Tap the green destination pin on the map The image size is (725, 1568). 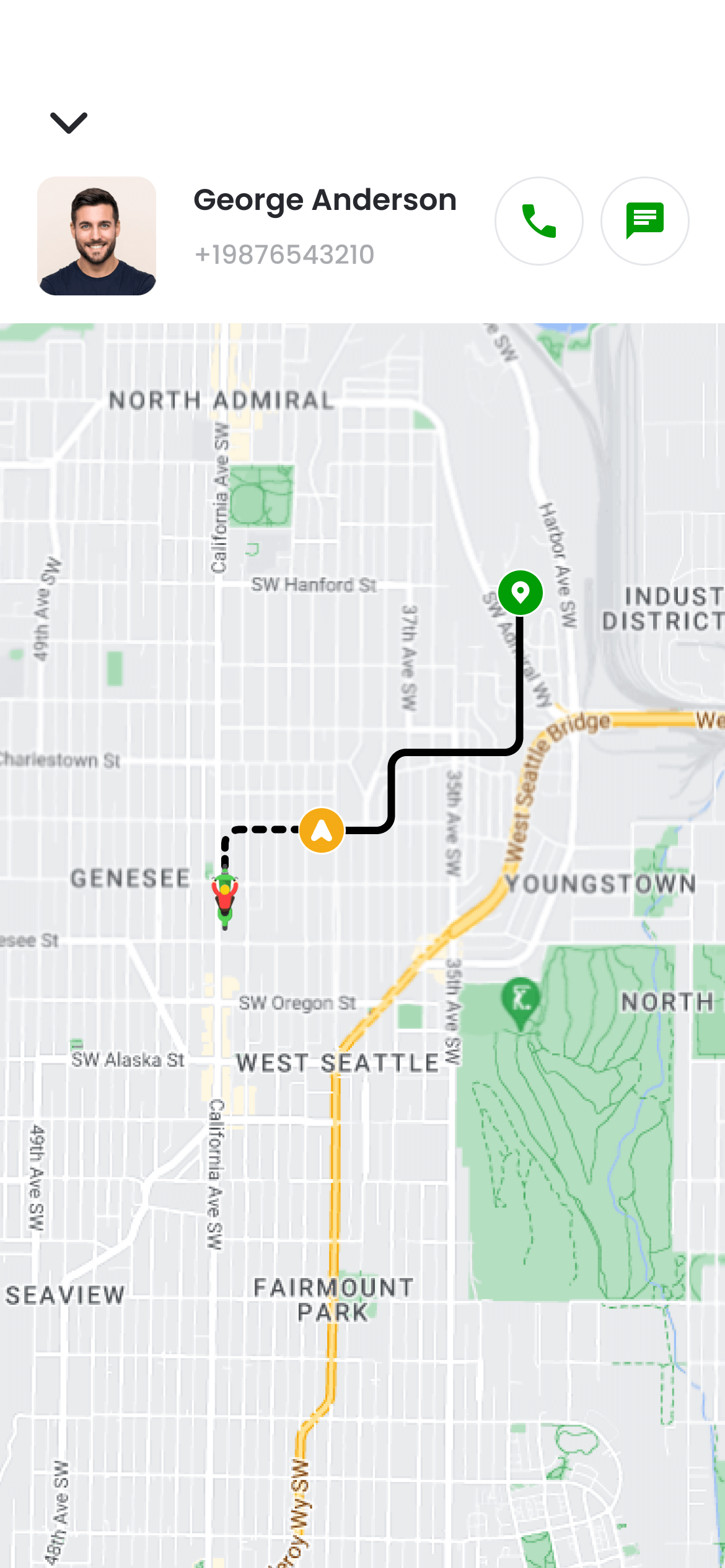pos(521,593)
